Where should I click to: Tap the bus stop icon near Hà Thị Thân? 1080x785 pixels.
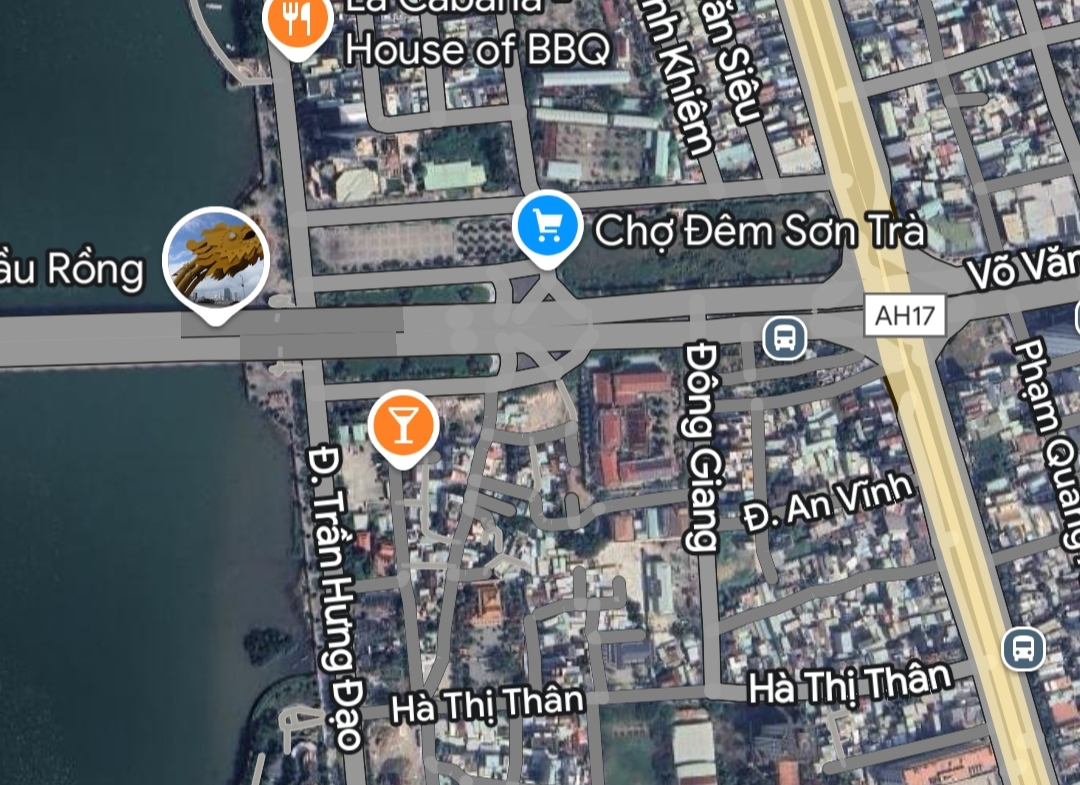click(x=1023, y=649)
